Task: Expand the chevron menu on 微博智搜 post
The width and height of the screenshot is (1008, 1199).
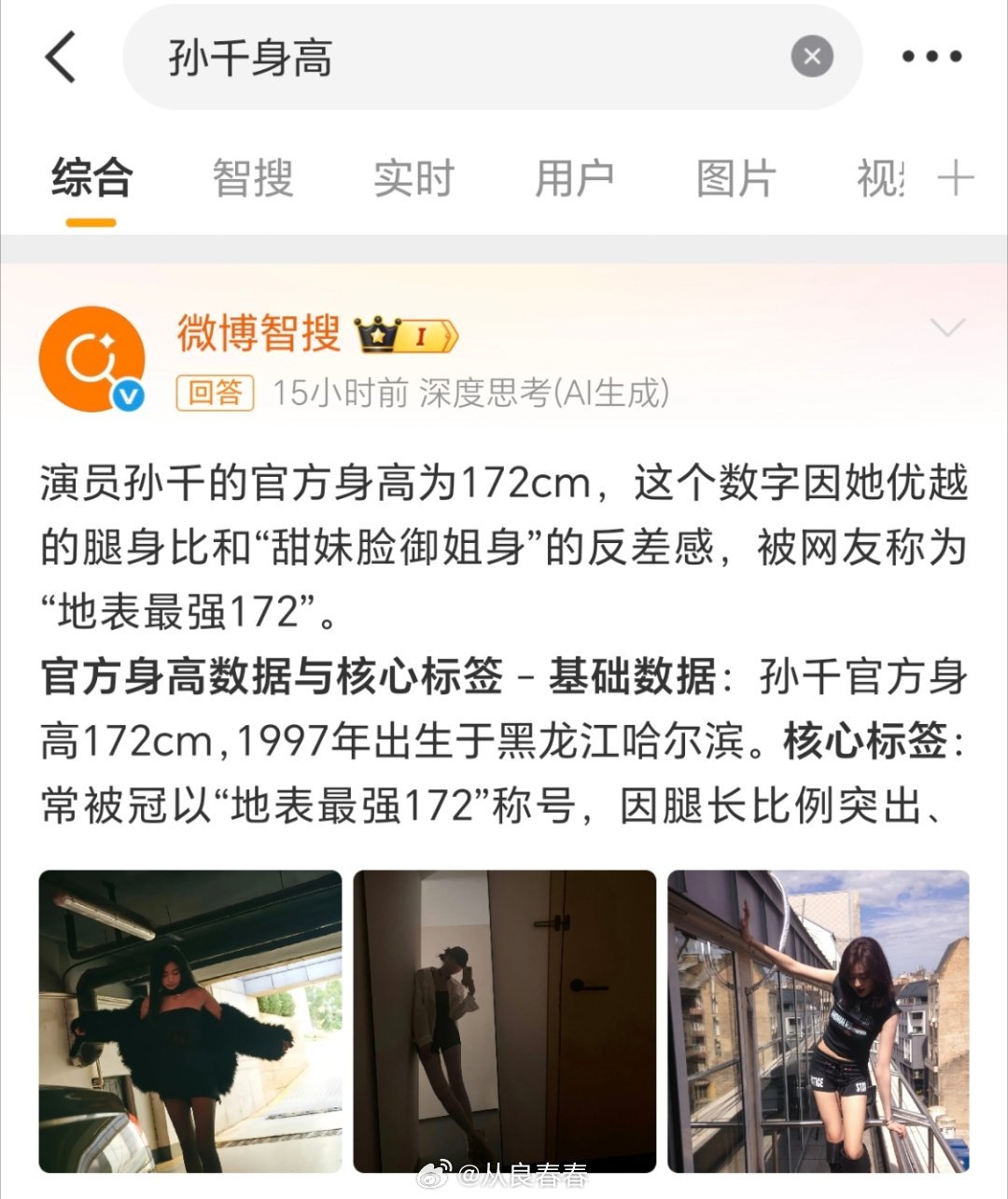Action: tap(947, 328)
